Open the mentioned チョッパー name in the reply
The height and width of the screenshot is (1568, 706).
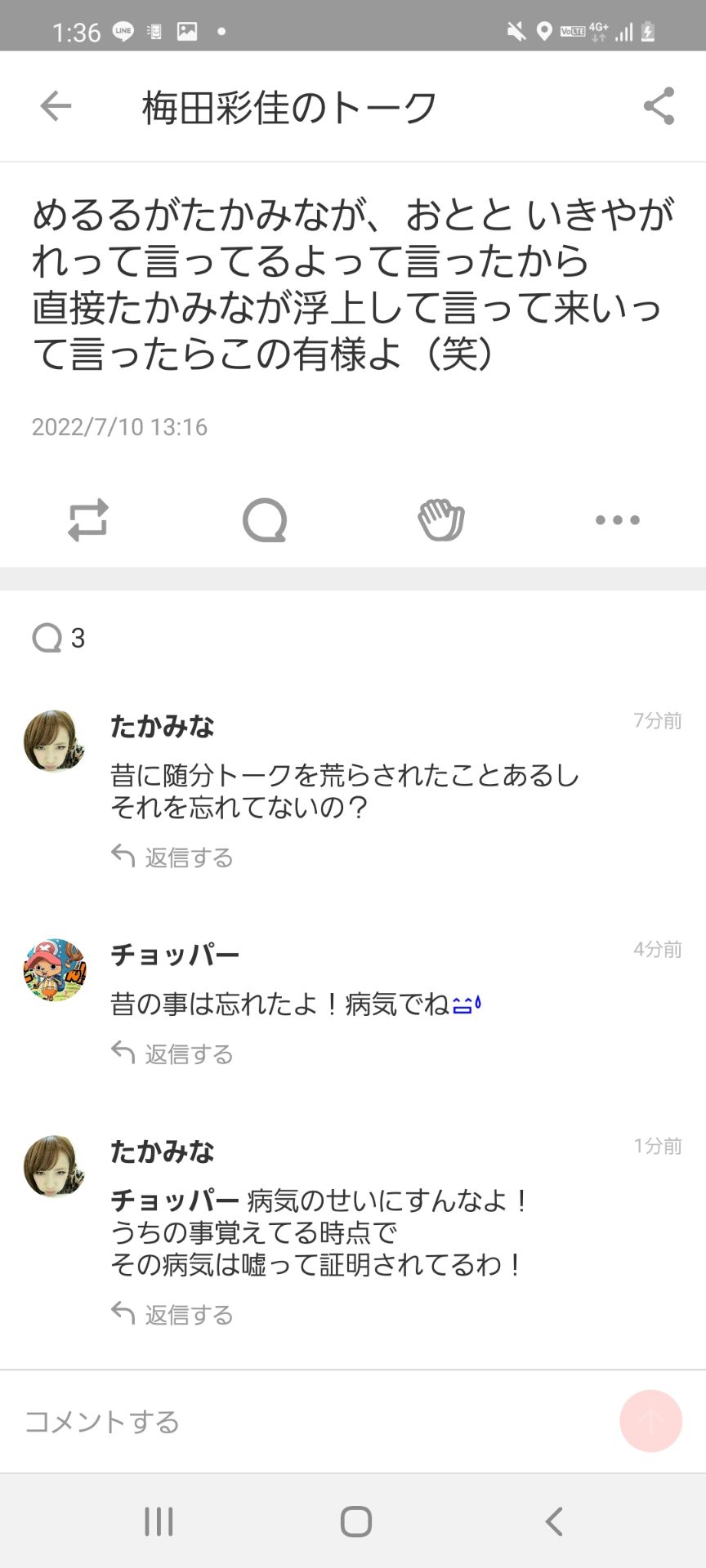172,1200
